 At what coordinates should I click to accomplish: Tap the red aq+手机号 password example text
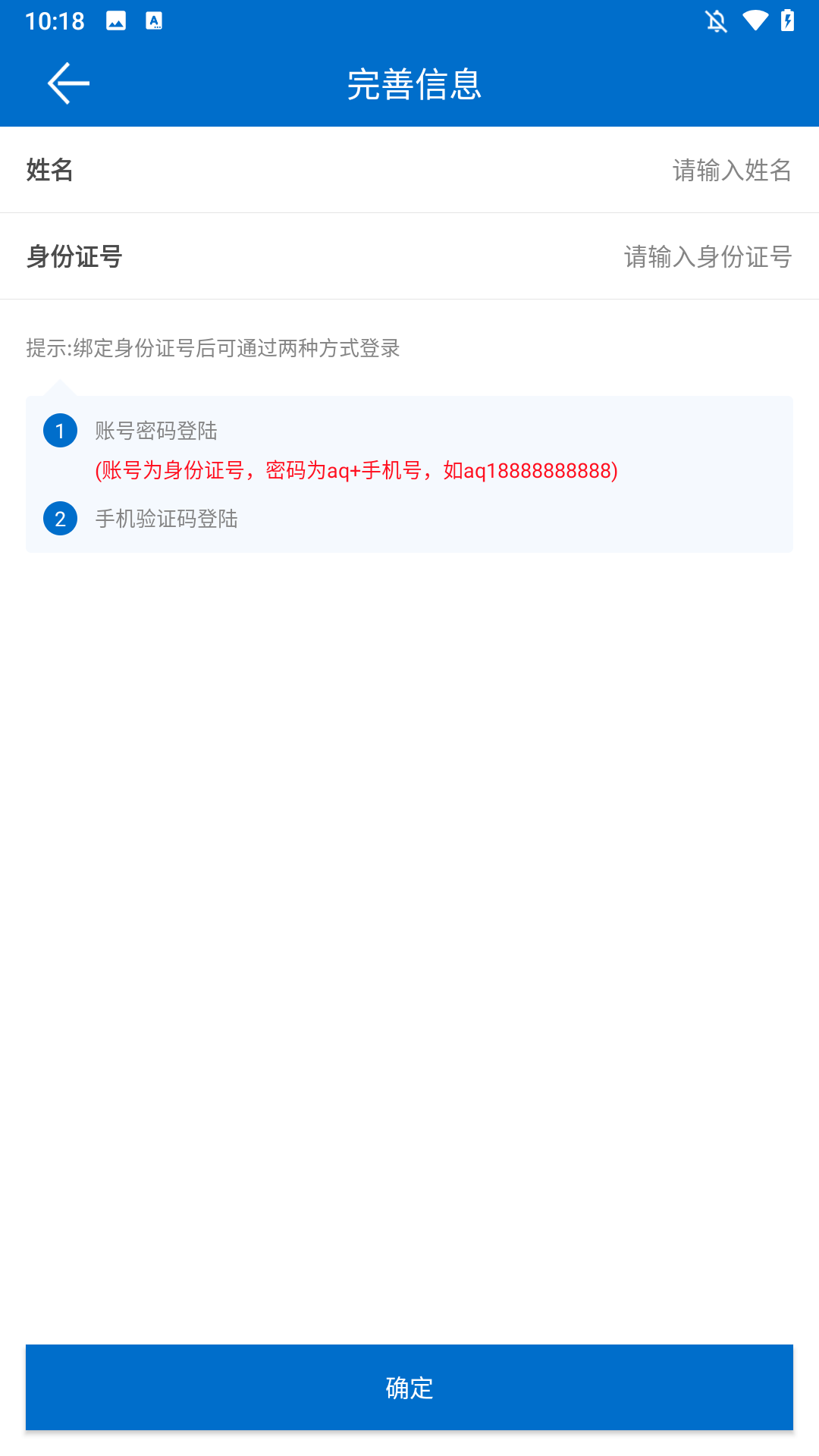point(356,472)
